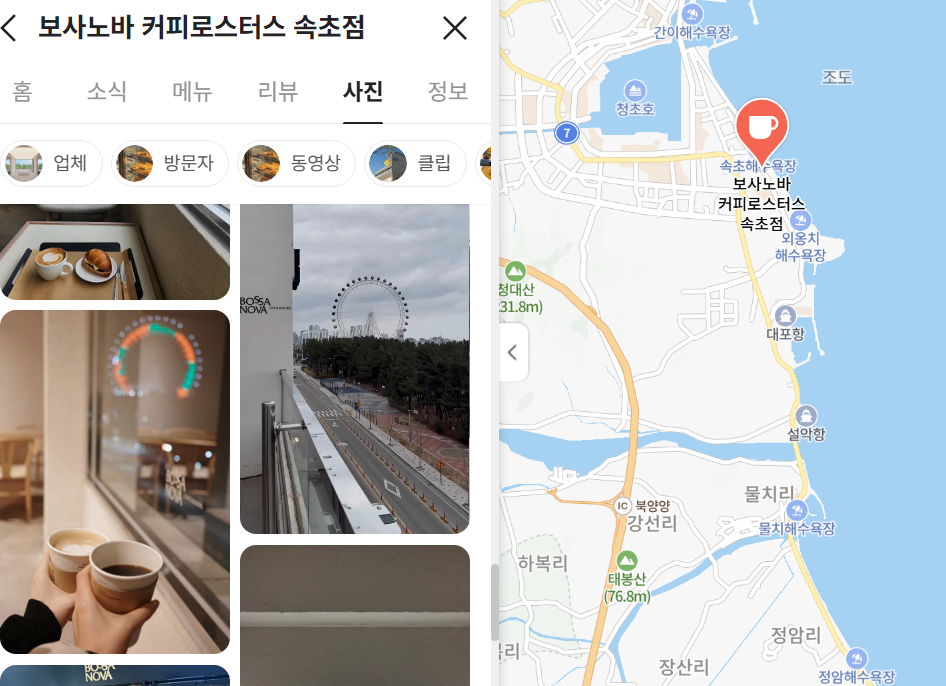
Task: Open the 메뉴 tab
Action: [x=192, y=92]
